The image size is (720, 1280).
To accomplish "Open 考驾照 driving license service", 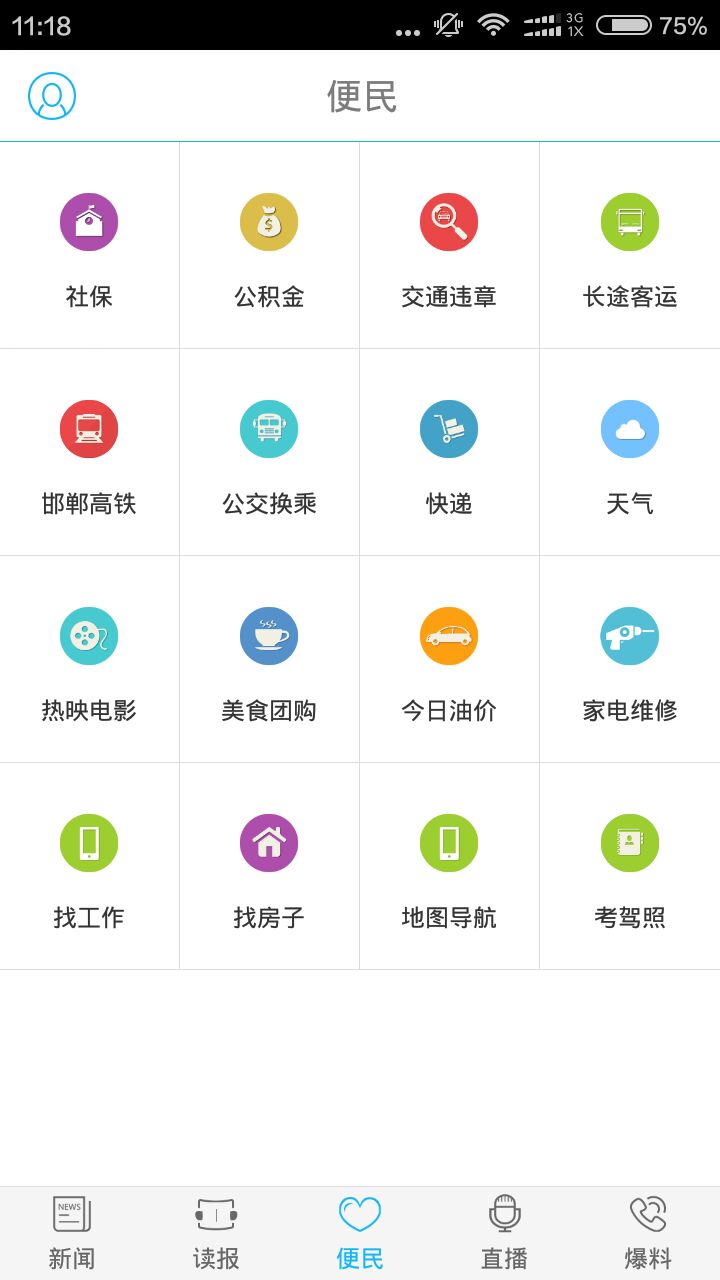I will (629, 866).
